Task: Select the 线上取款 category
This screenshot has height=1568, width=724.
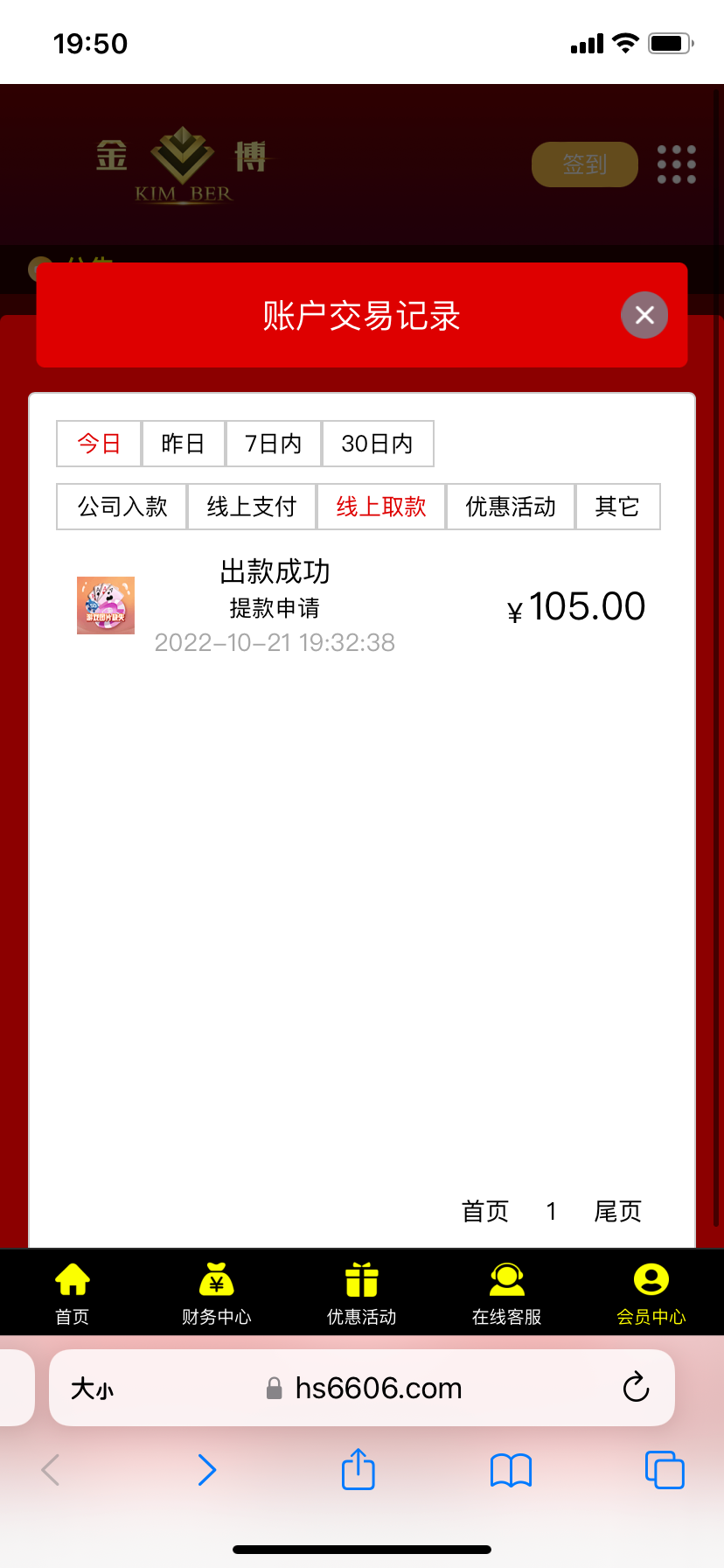Action: 381,507
